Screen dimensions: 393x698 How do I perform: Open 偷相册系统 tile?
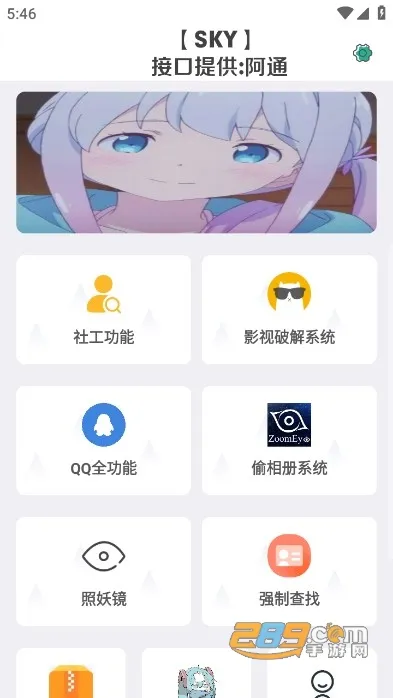[289, 440]
